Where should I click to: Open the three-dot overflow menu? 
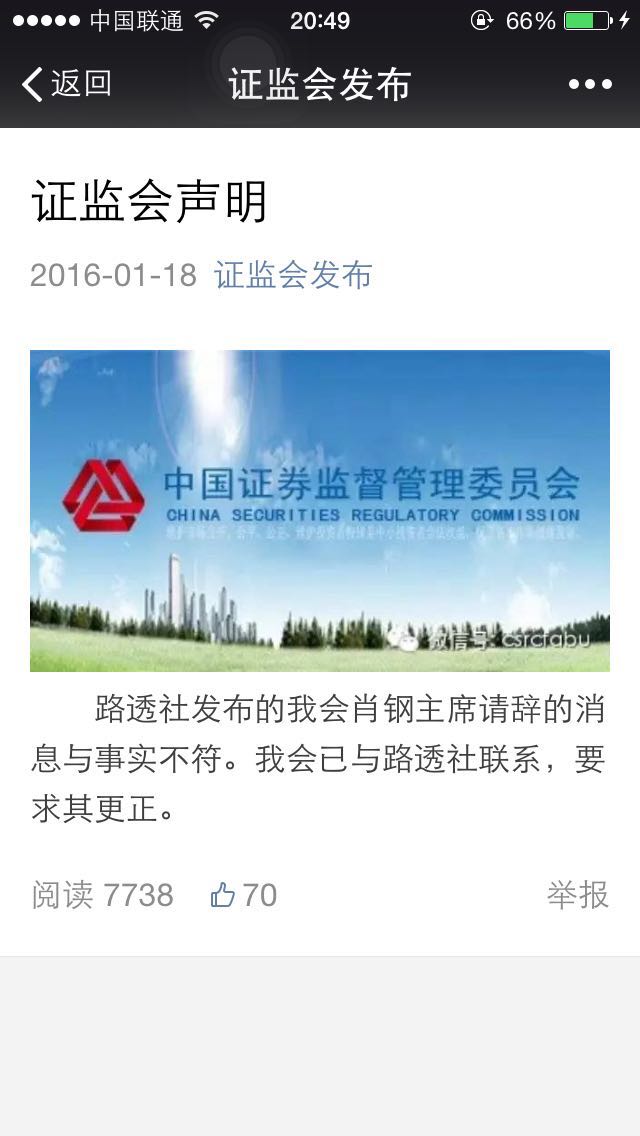point(590,84)
